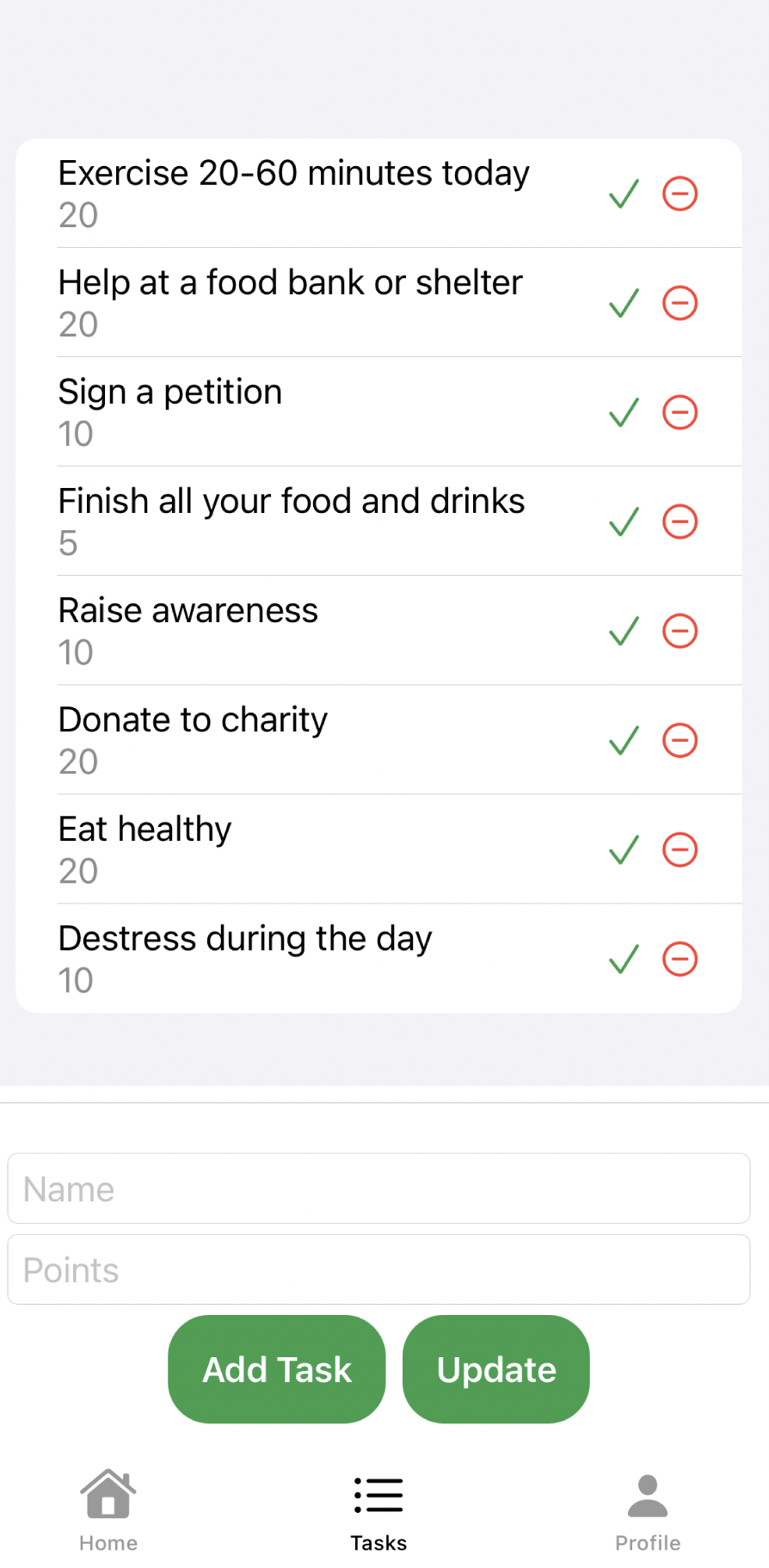Select the Points input field
This screenshot has height=1568, width=769.
pyautogui.click(x=378, y=1269)
